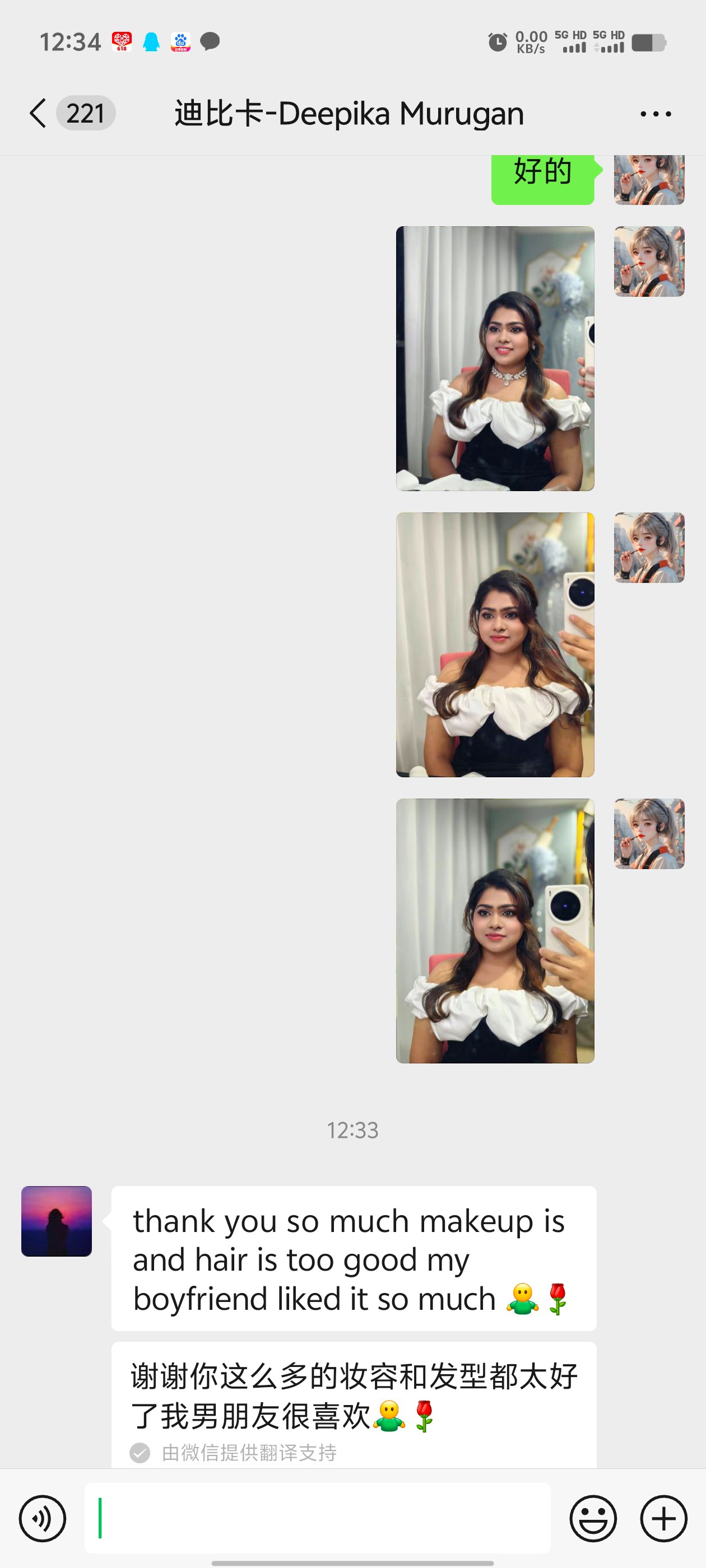The width and height of the screenshot is (706, 1568).
Task: Go back to the chat list
Action: (38, 113)
